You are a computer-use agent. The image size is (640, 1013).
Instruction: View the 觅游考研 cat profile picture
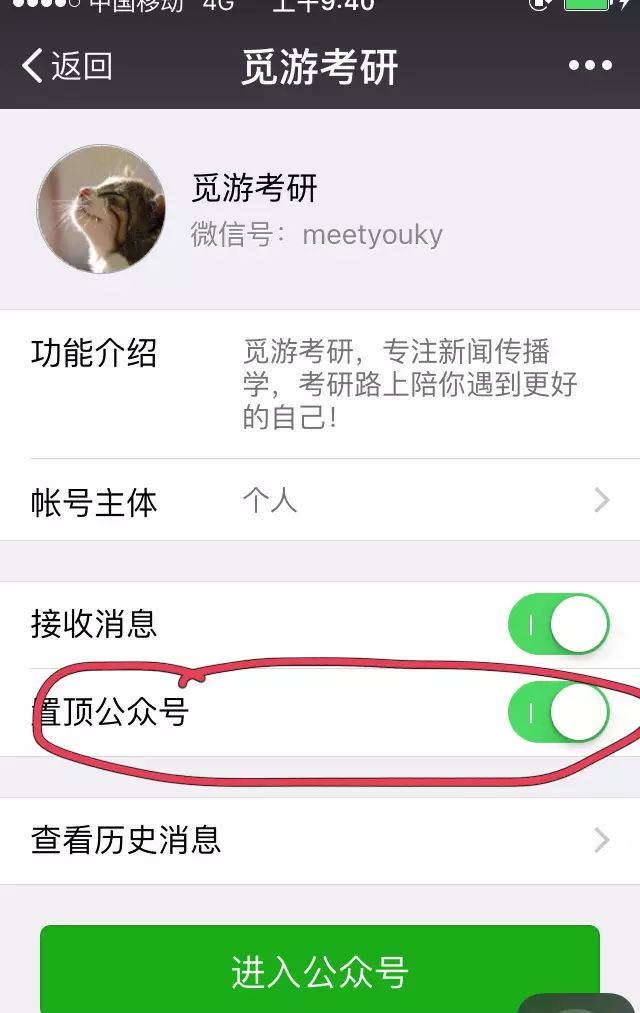101,208
